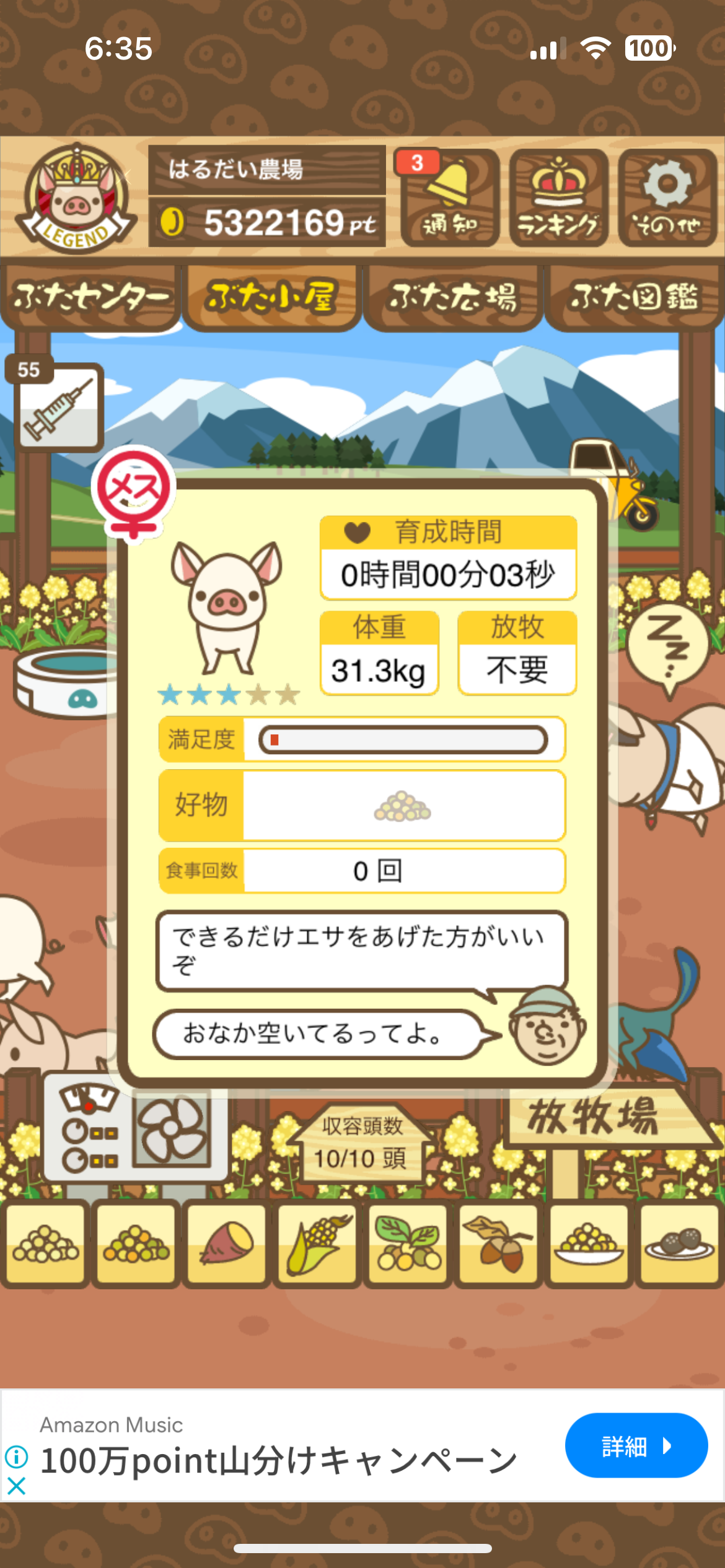Switch to the ぶた小屋 tab
The image size is (725, 1568).
pyautogui.click(x=271, y=298)
